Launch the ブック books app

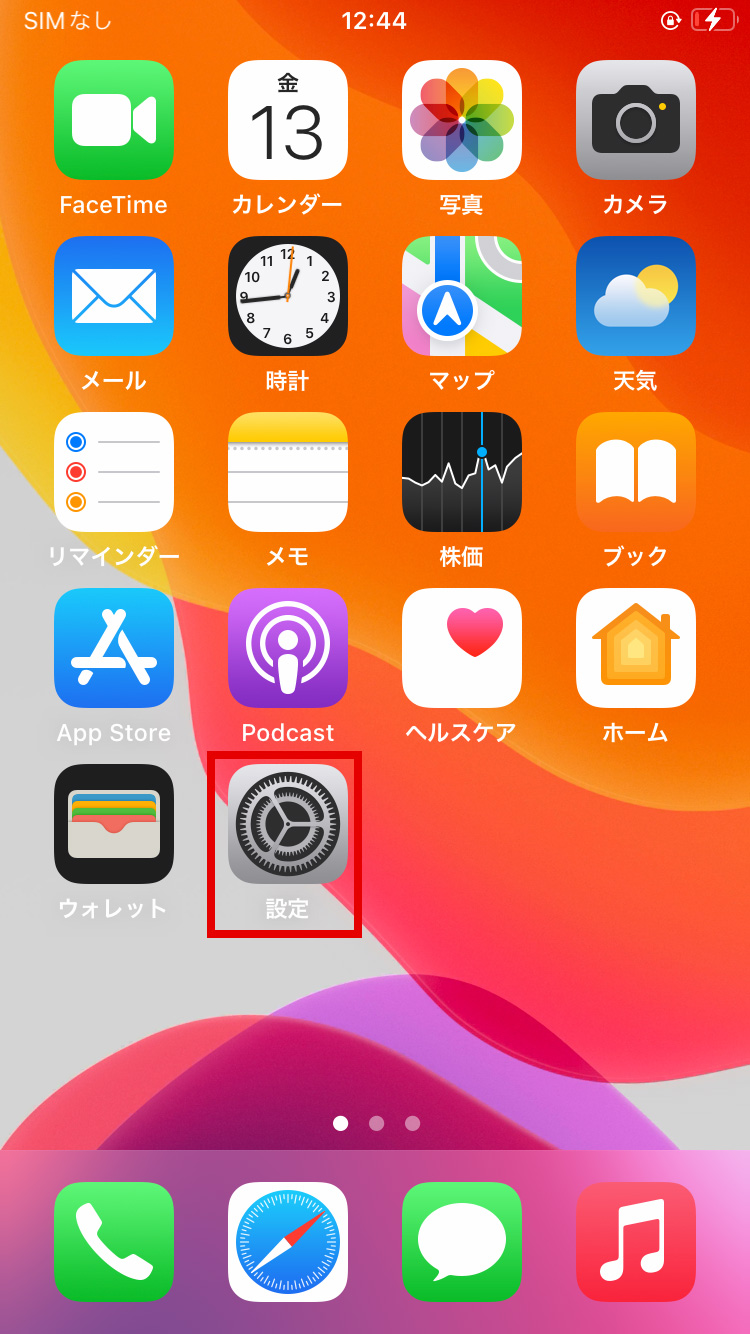pyautogui.click(x=636, y=472)
